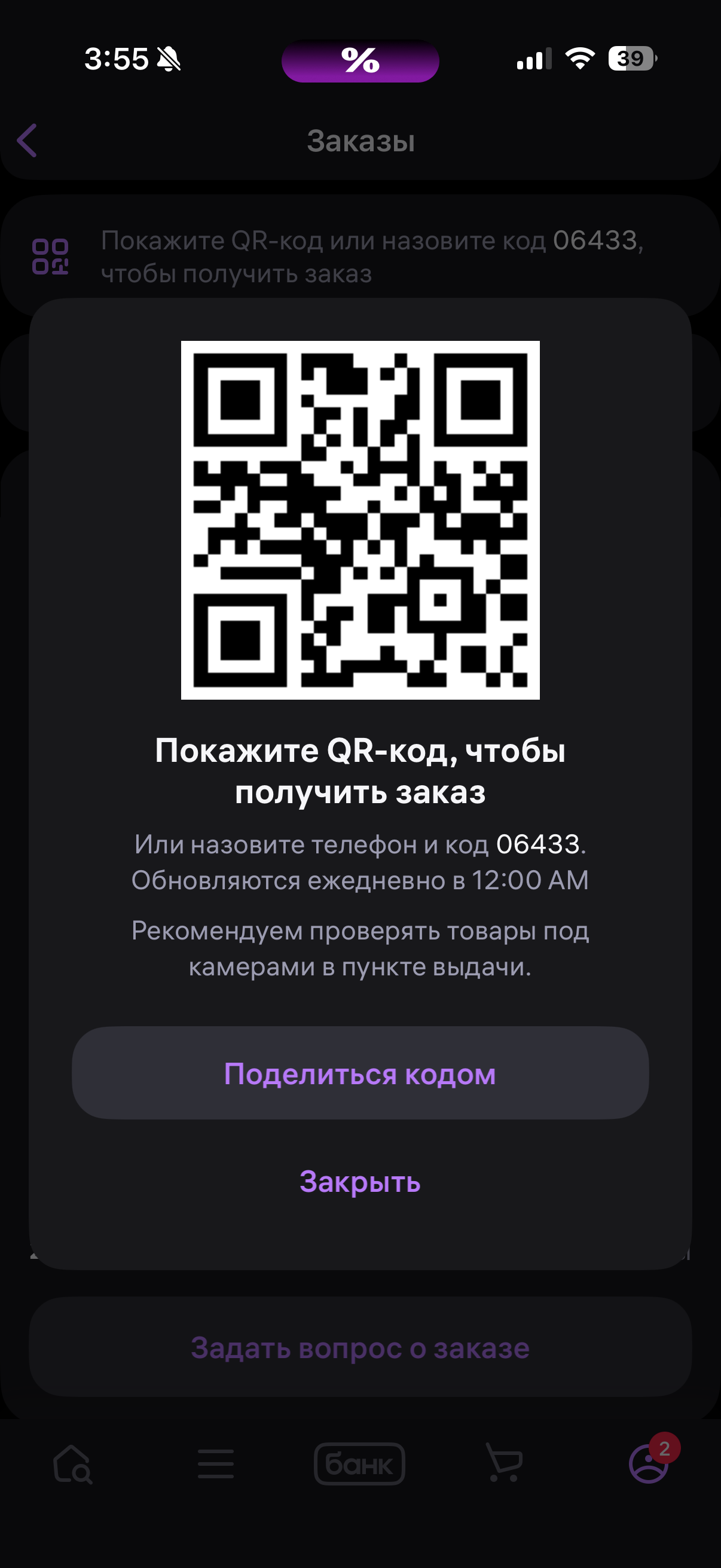Open the catalog menu tab

[x=216, y=1464]
